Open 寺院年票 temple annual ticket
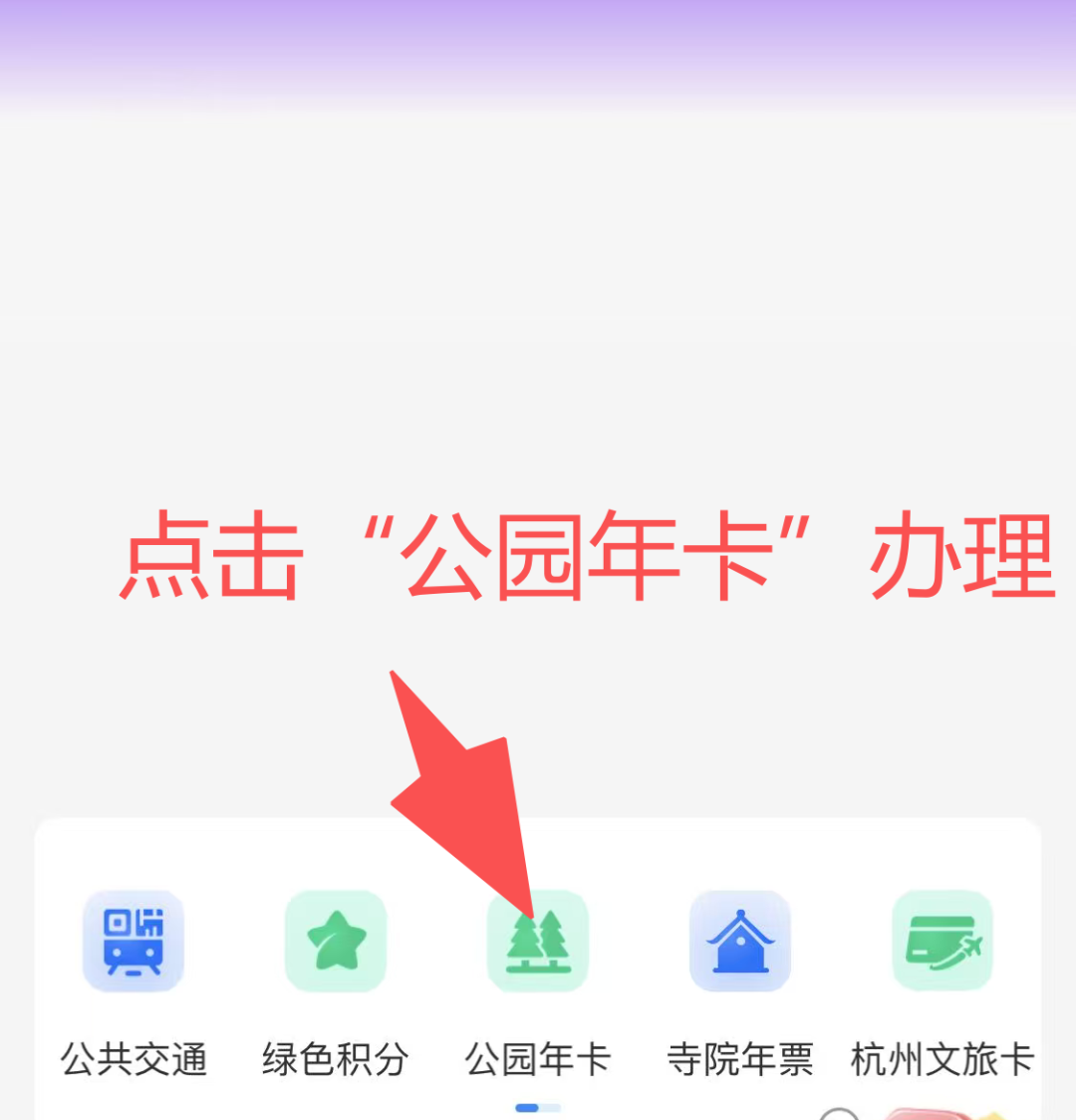This screenshot has width=1076, height=1120. (x=740, y=942)
